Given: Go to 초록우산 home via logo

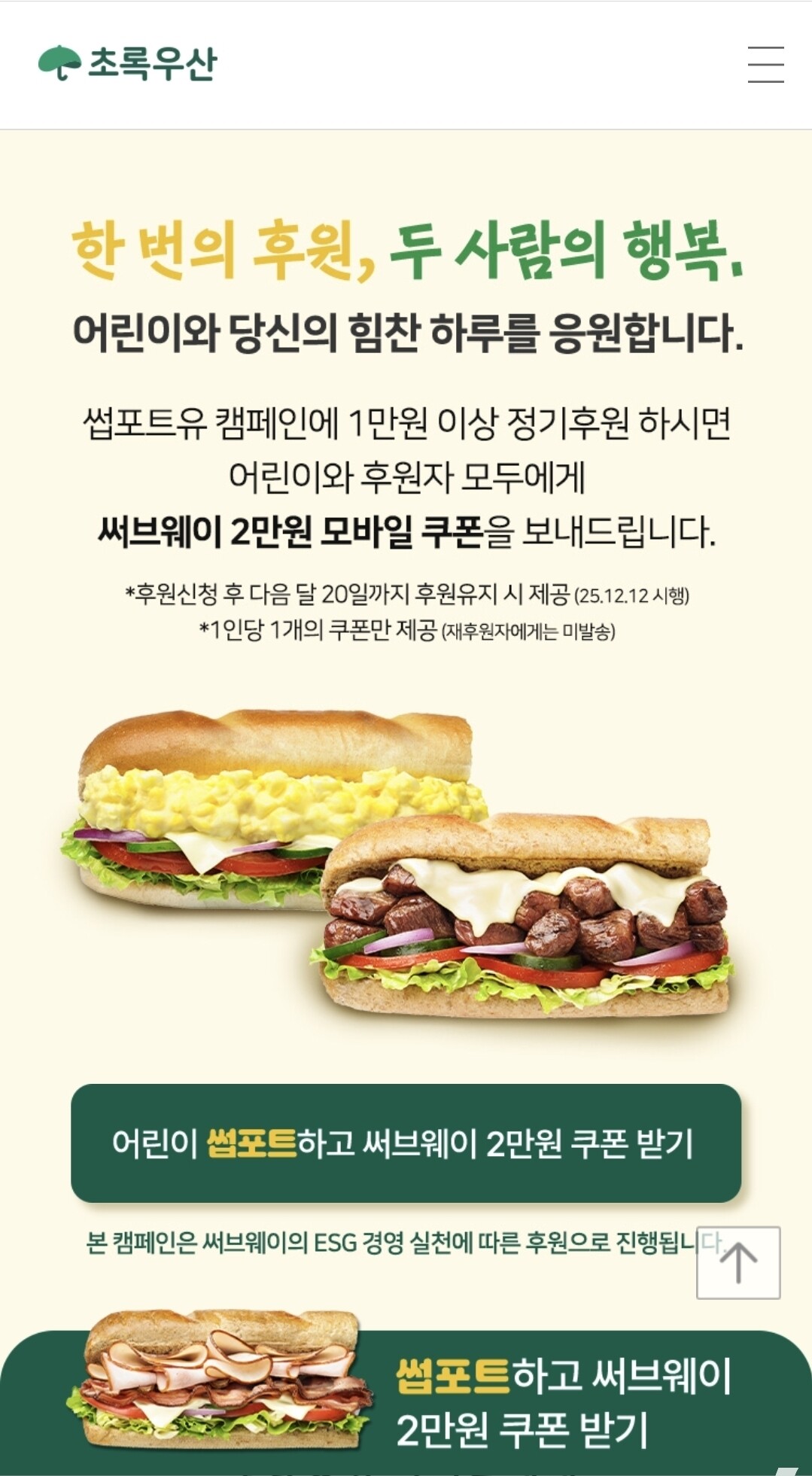Looking at the screenshot, I should pyautogui.click(x=127, y=63).
